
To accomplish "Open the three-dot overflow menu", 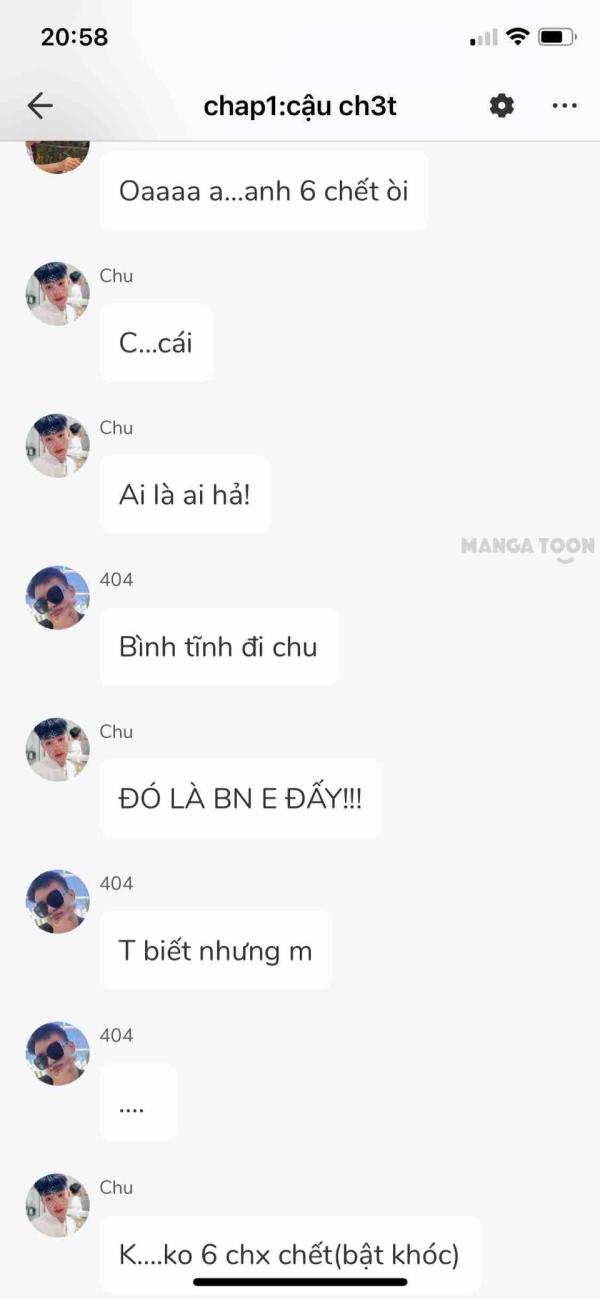I will [x=565, y=105].
